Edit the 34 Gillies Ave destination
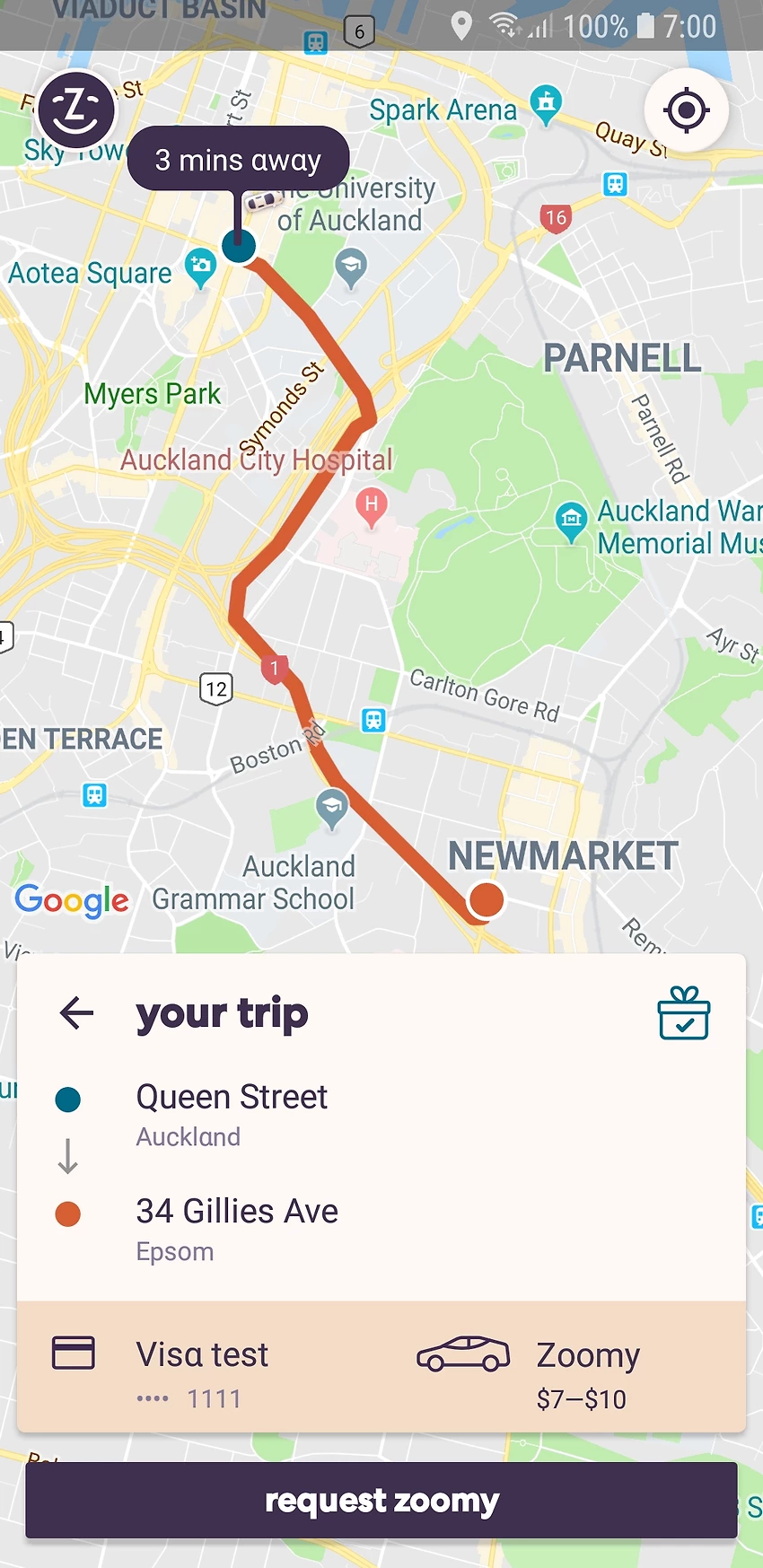The height and width of the screenshot is (1568, 763). 237,1228
